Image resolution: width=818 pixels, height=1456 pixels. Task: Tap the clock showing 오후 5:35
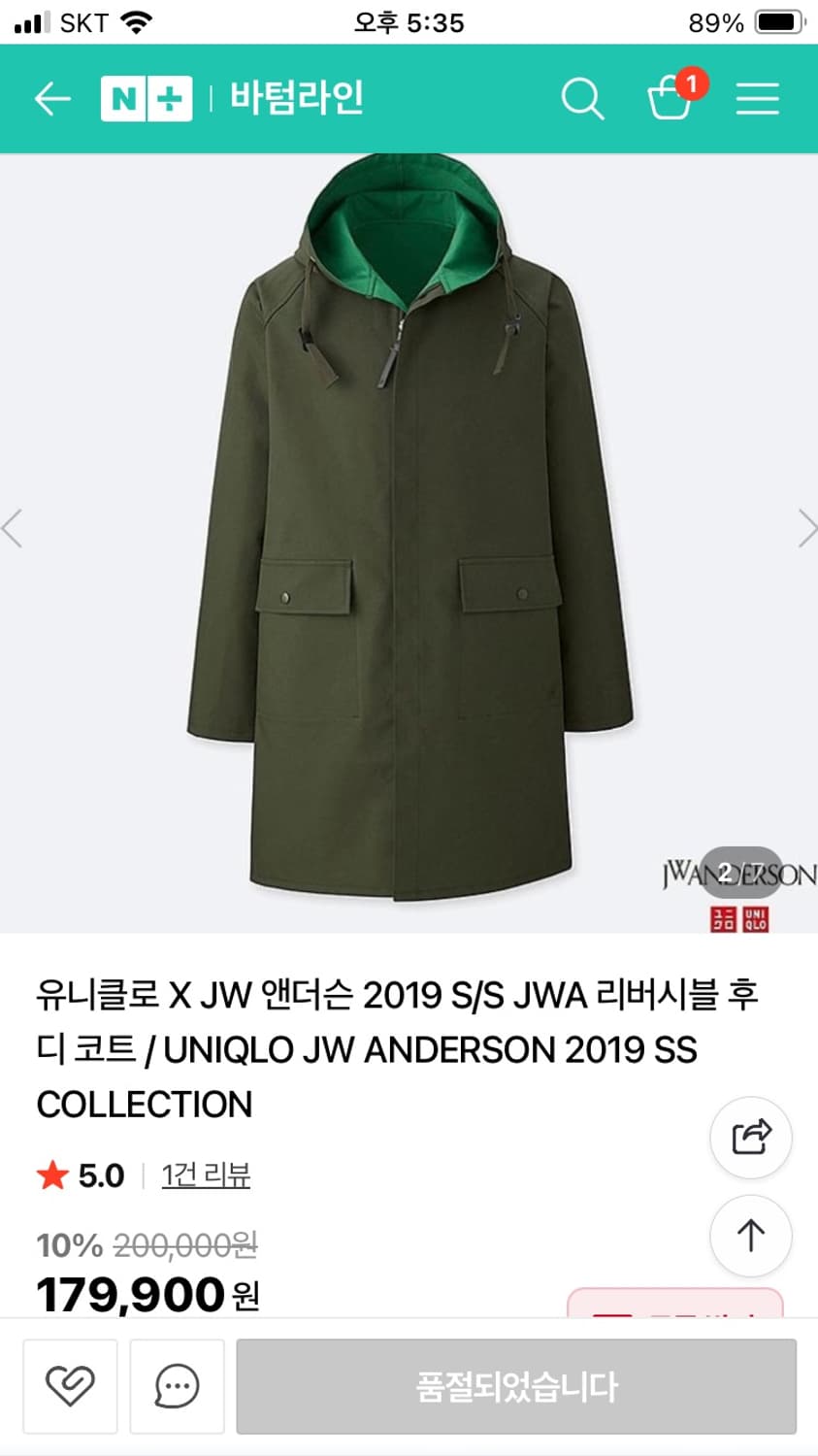tap(409, 21)
